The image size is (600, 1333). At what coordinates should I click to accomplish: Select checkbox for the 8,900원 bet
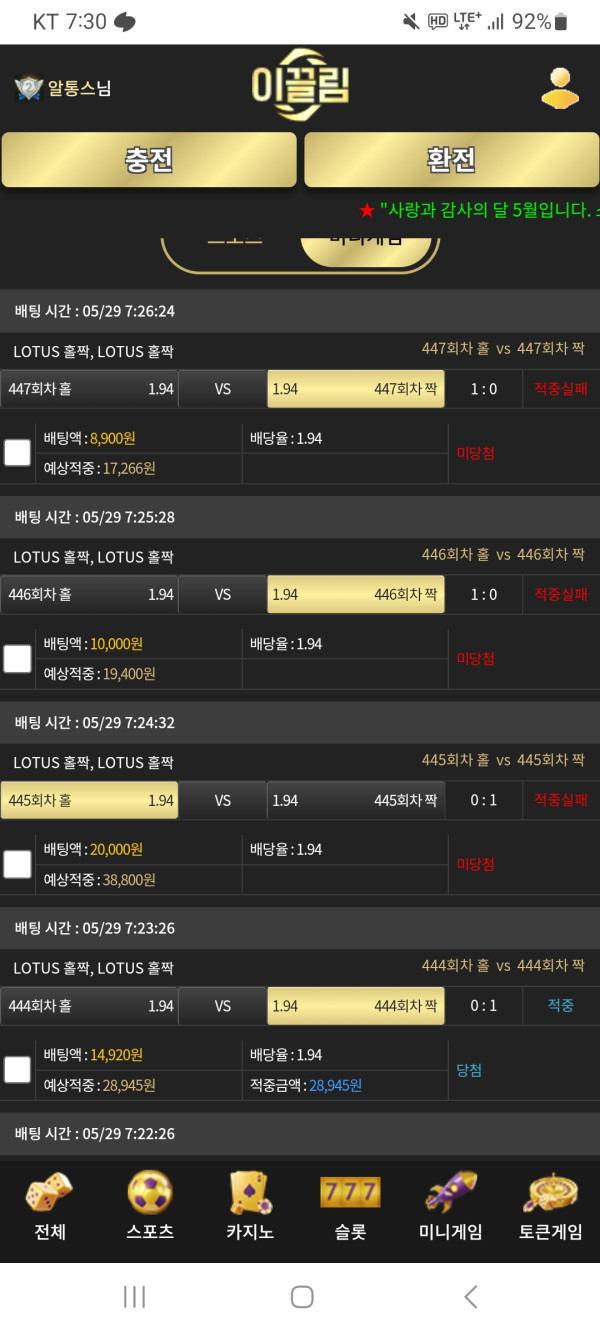(17, 453)
